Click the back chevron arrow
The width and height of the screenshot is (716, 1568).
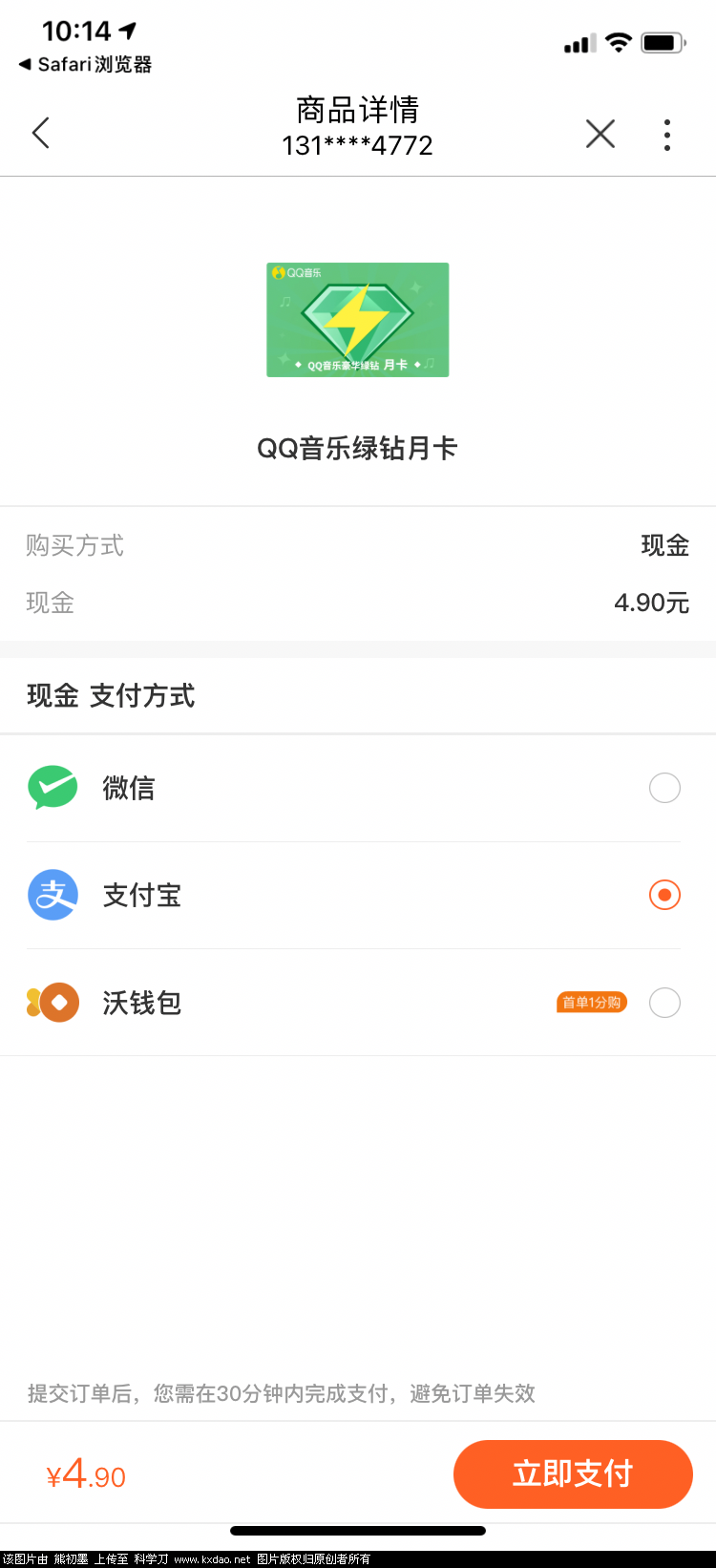[x=40, y=134]
